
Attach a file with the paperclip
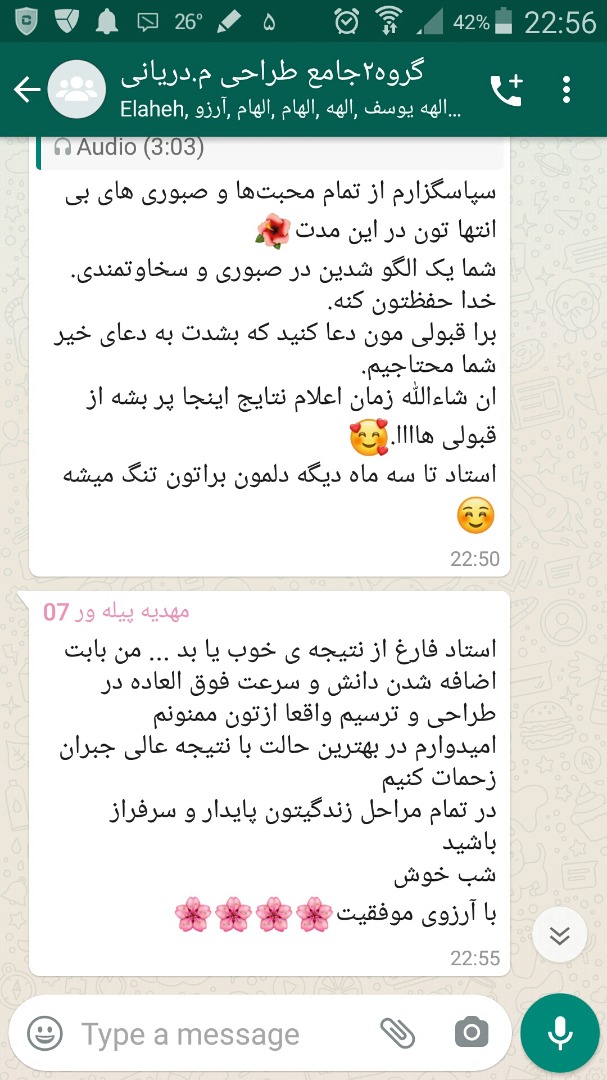(x=397, y=1033)
